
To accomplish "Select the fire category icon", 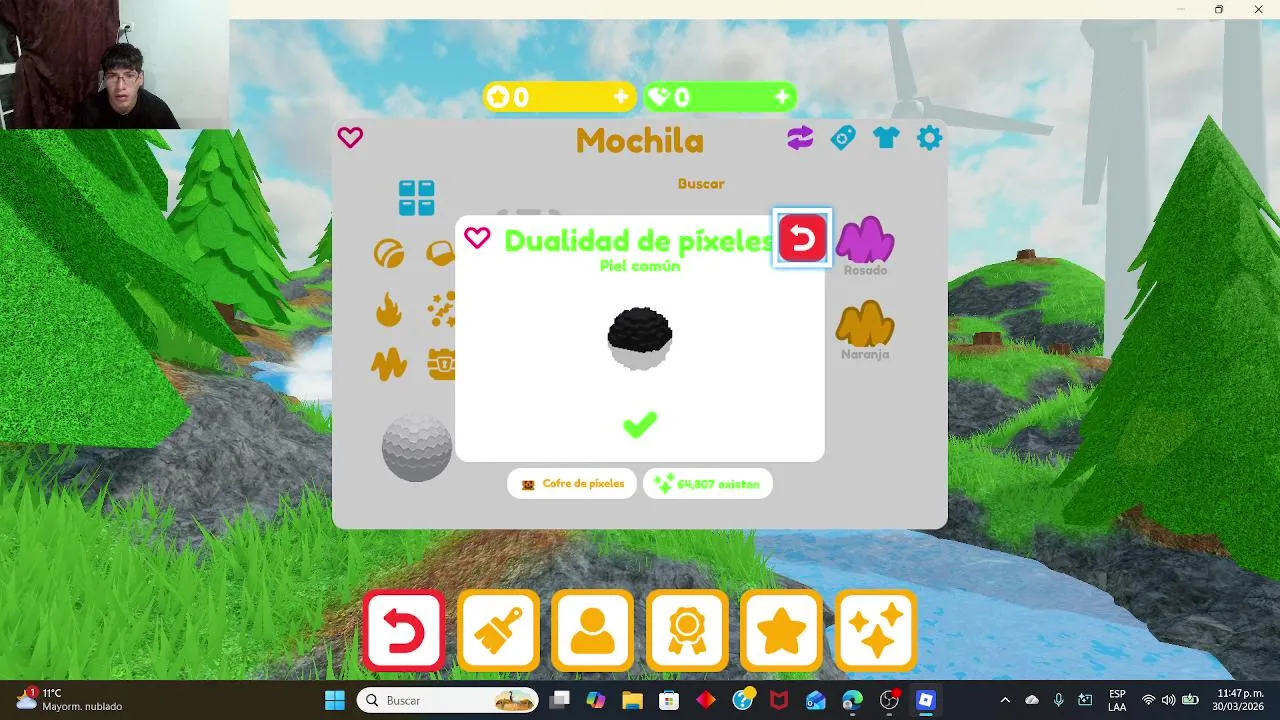I will (389, 310).
